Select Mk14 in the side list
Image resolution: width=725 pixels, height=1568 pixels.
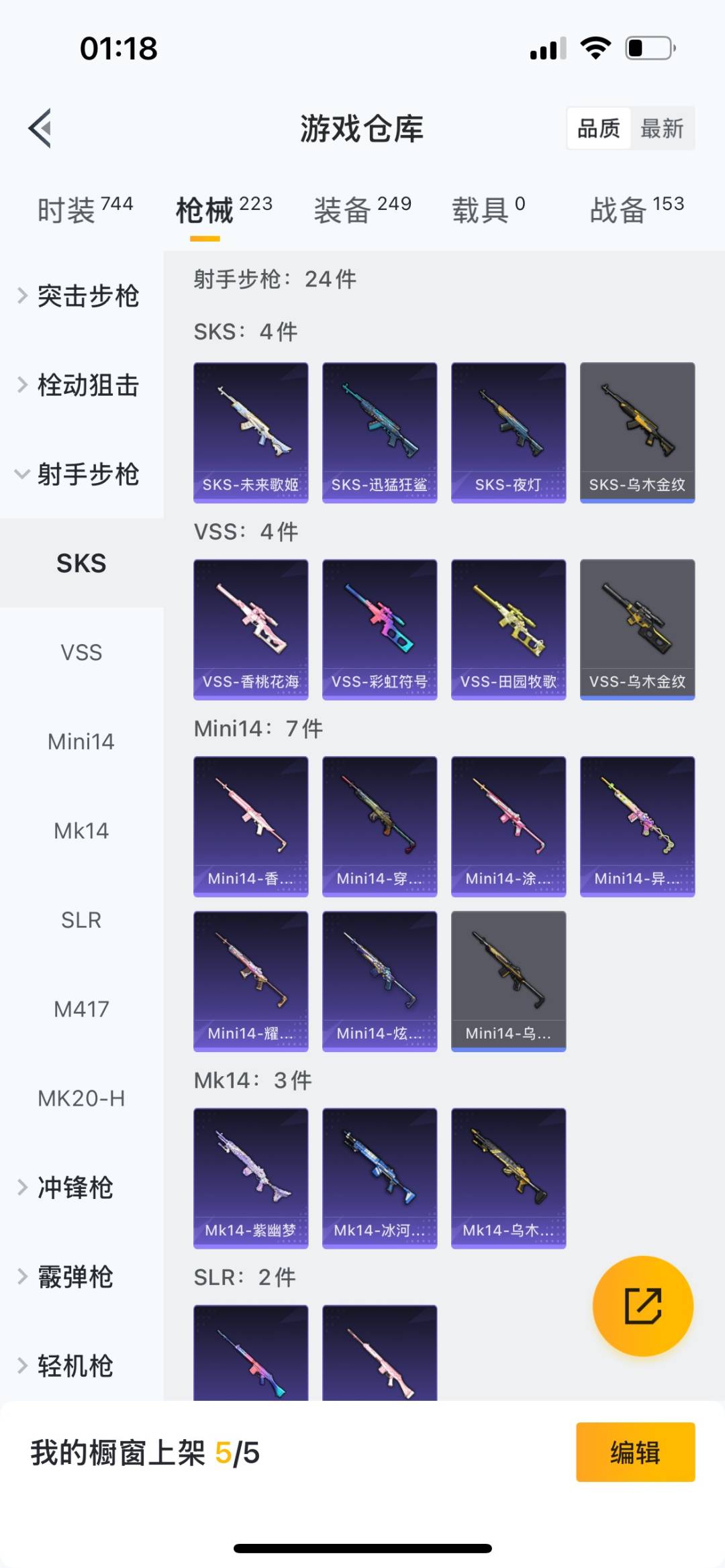(x=81, y=831)
